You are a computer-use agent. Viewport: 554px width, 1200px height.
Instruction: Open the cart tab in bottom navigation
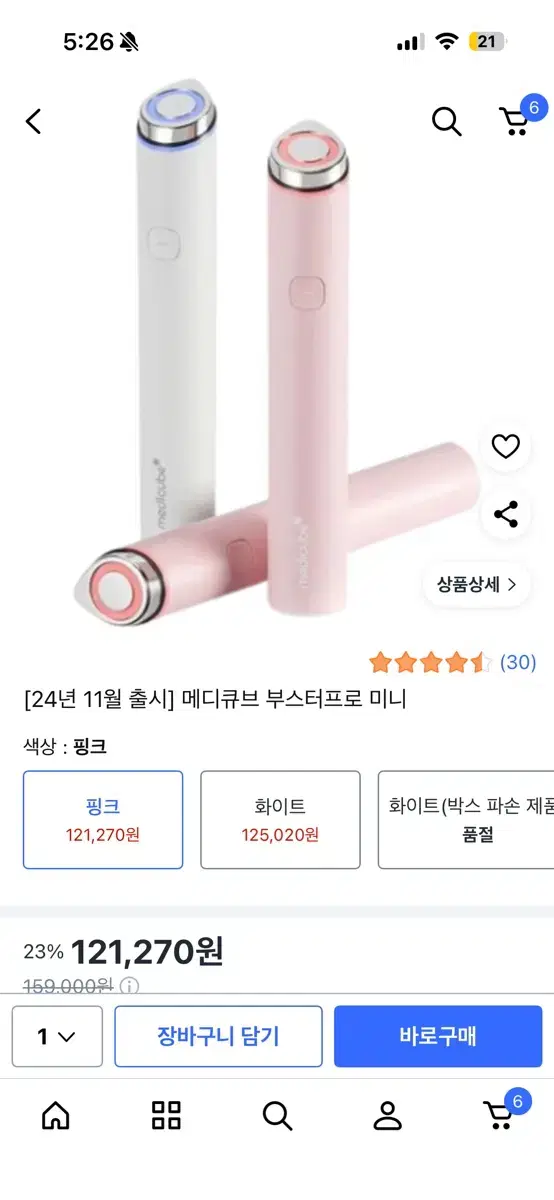[x=501, y=1112]
